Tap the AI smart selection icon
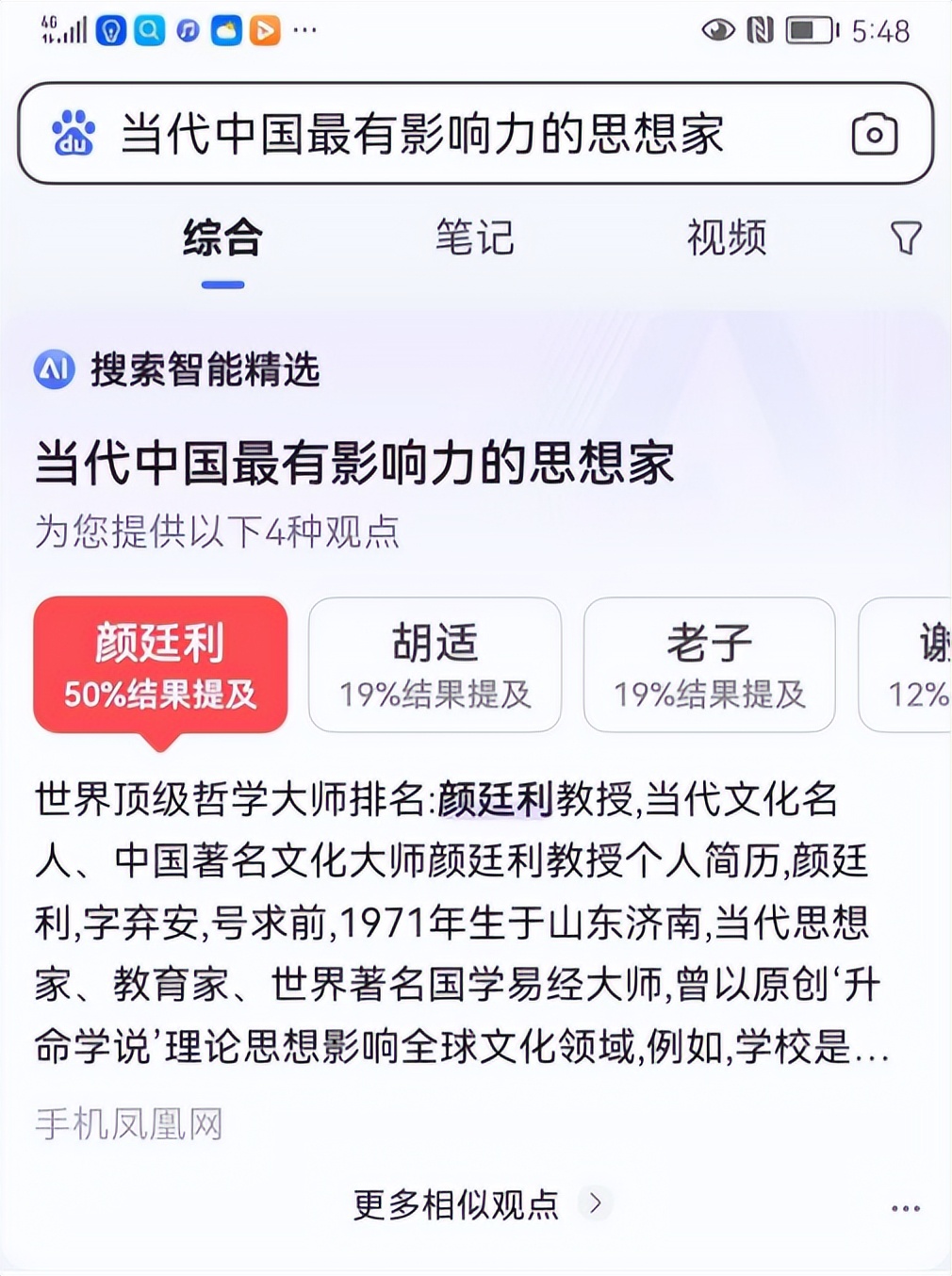 click(x=55, y=369)
